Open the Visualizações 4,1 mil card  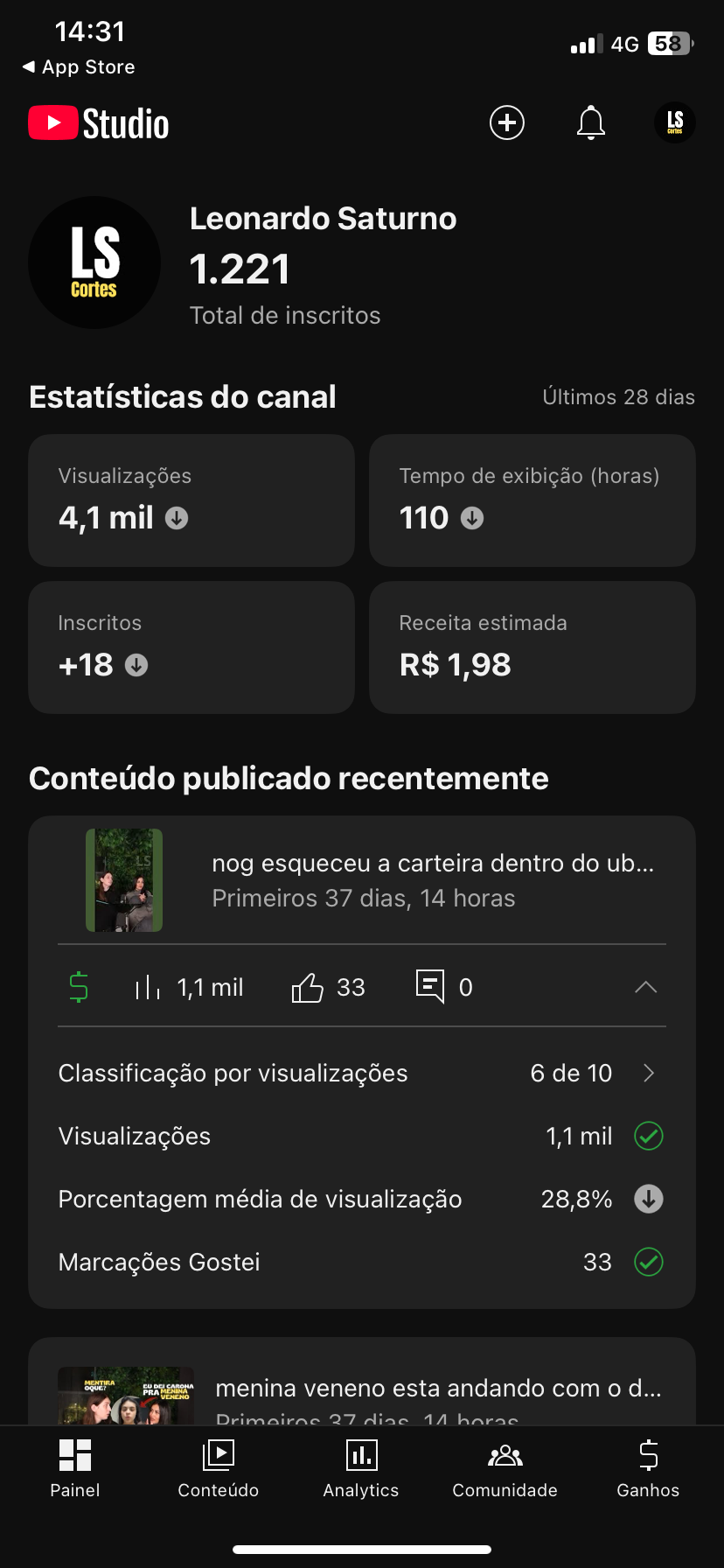coord(191,500)
